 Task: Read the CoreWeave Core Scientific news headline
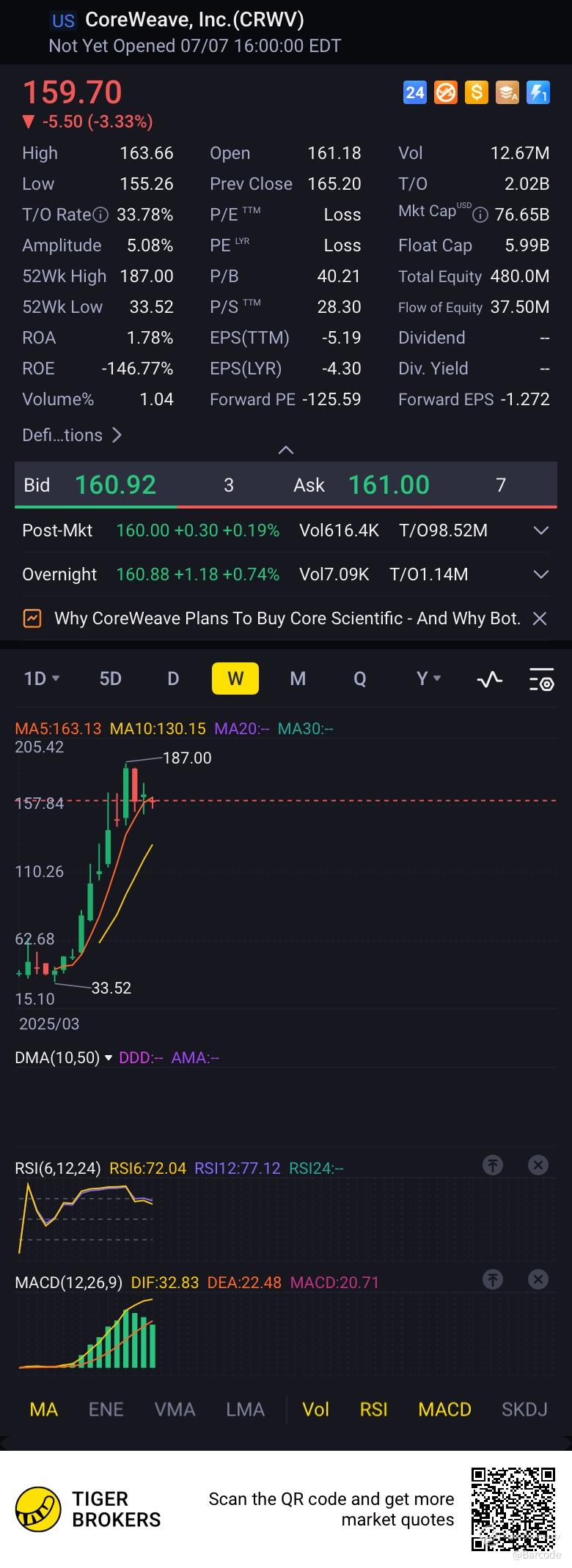[287, 618]
